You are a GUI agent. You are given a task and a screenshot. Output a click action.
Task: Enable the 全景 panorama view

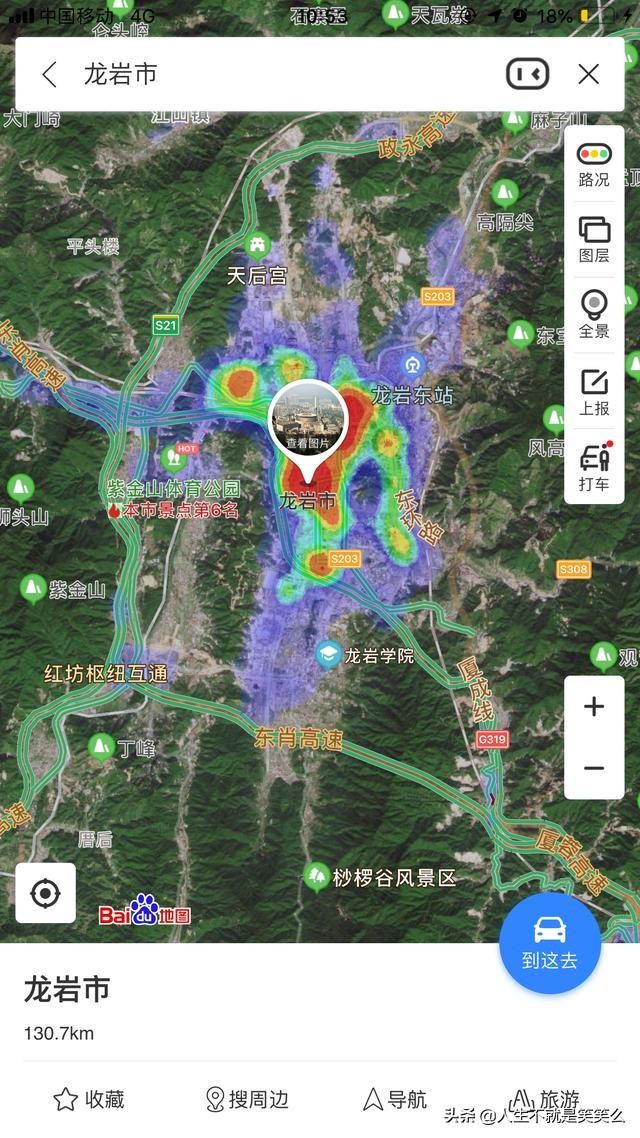(594, 314)
